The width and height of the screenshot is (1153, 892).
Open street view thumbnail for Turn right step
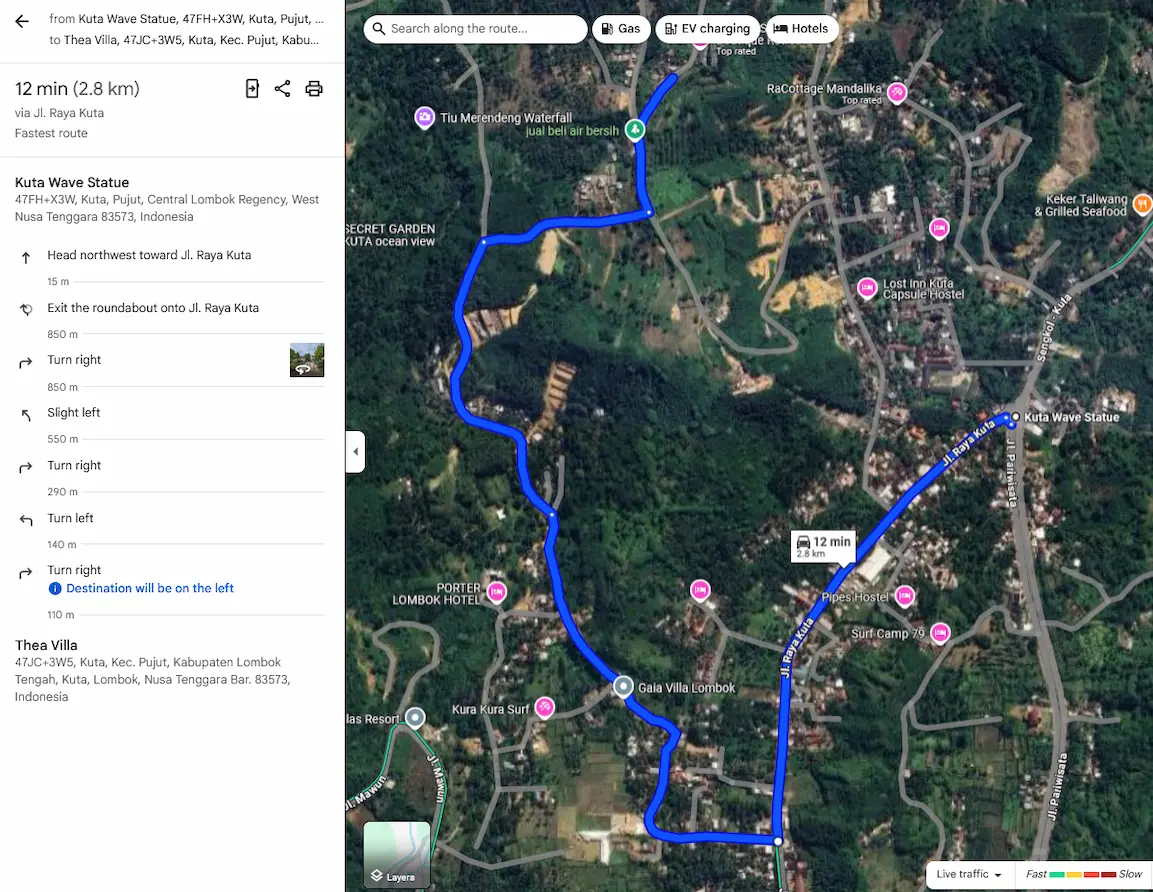(x=307, y=360)
